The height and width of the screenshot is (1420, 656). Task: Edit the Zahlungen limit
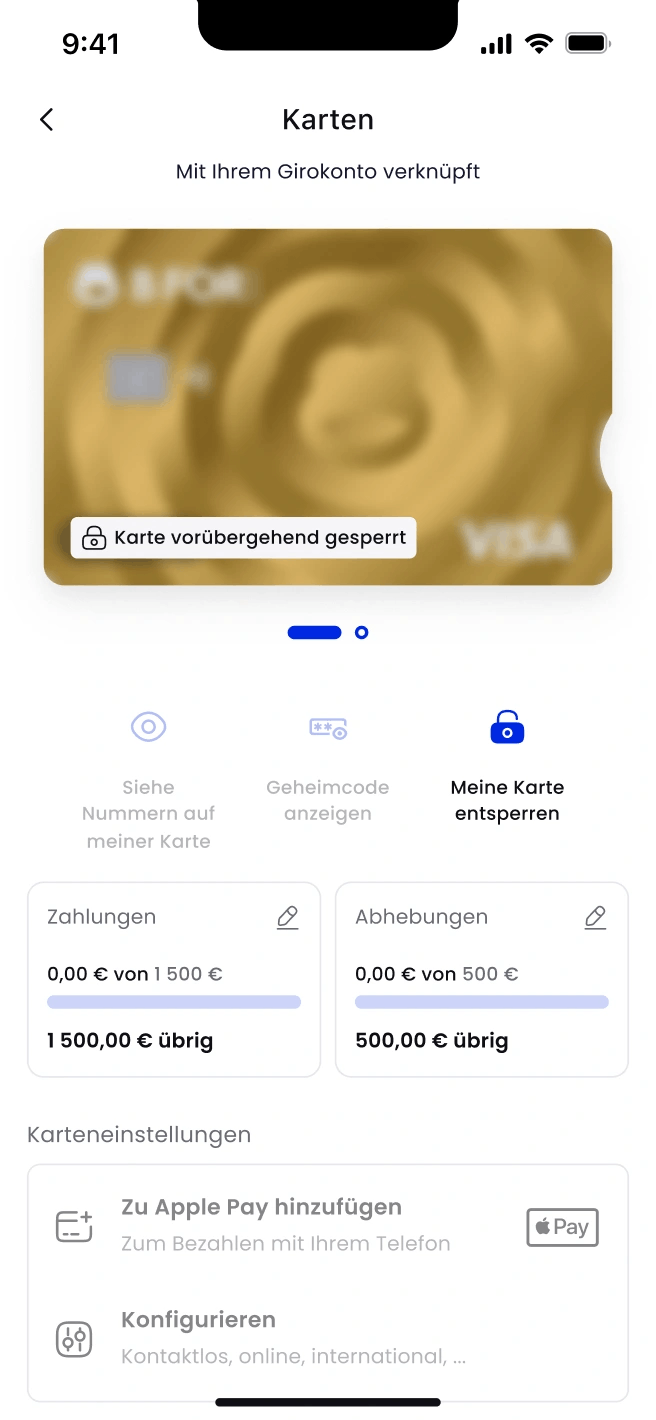287,917
